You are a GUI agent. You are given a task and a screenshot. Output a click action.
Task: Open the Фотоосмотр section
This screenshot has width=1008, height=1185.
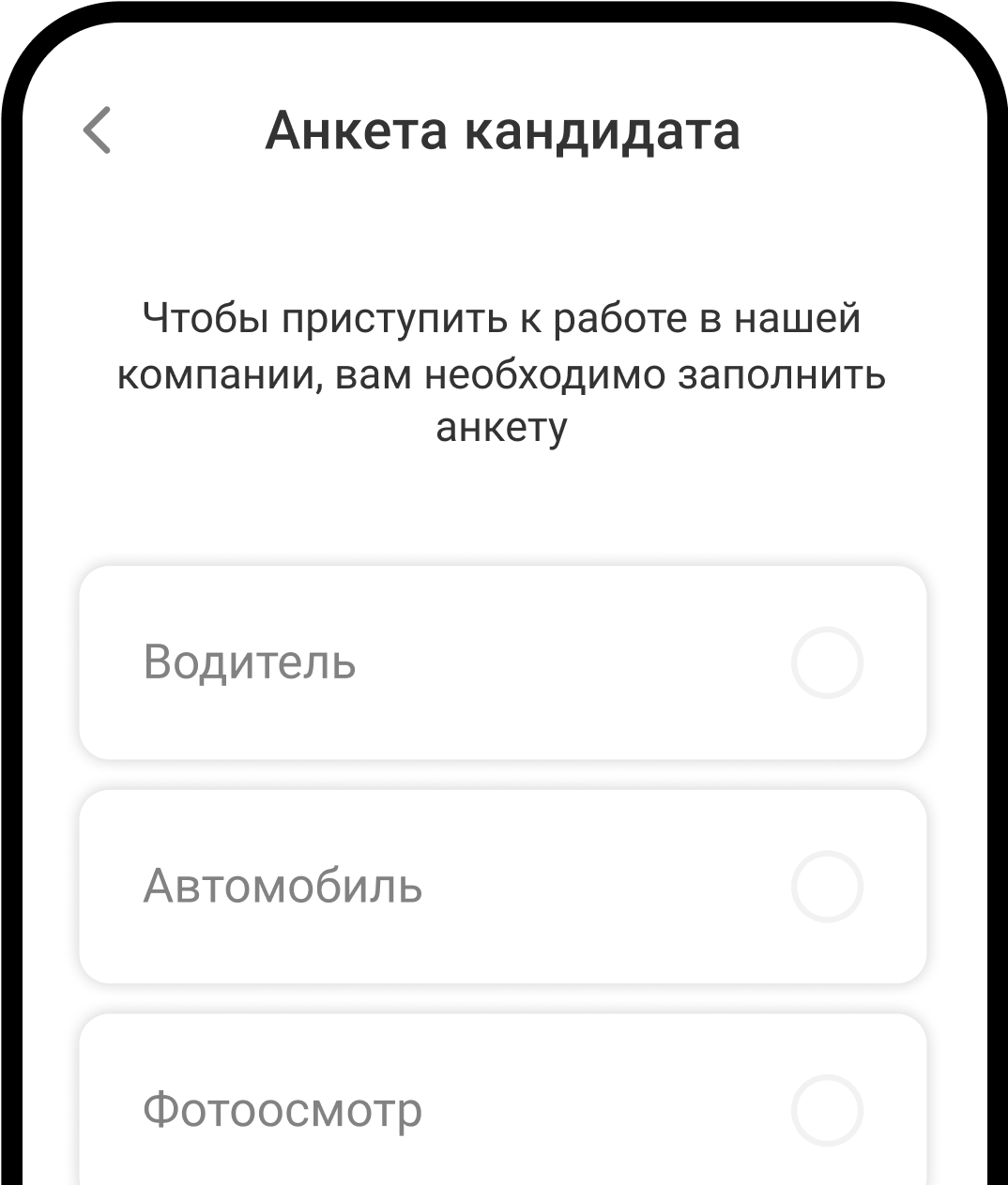click(502, 1109)
